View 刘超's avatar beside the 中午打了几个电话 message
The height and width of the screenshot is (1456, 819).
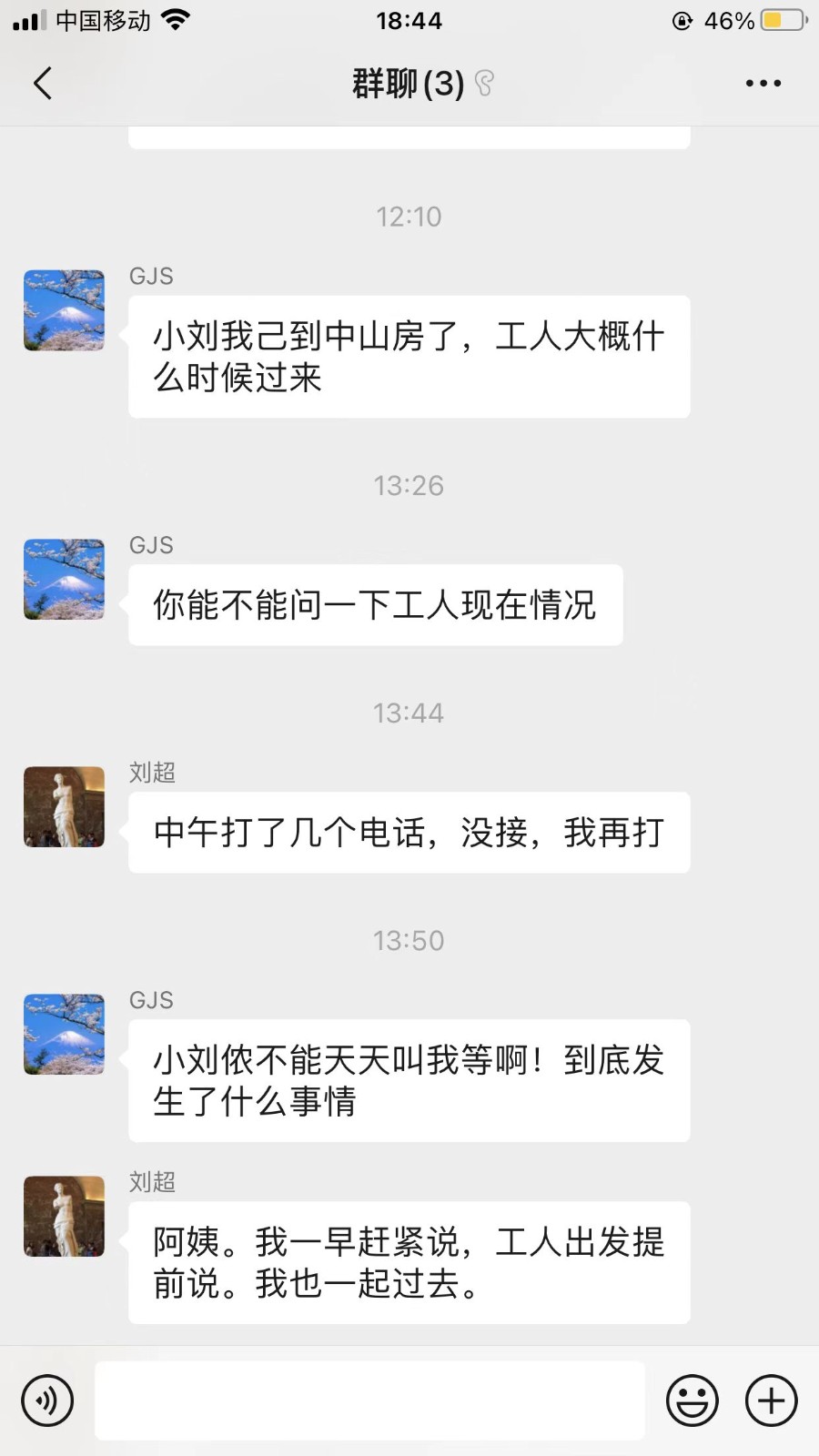click(x=64, y=807)
